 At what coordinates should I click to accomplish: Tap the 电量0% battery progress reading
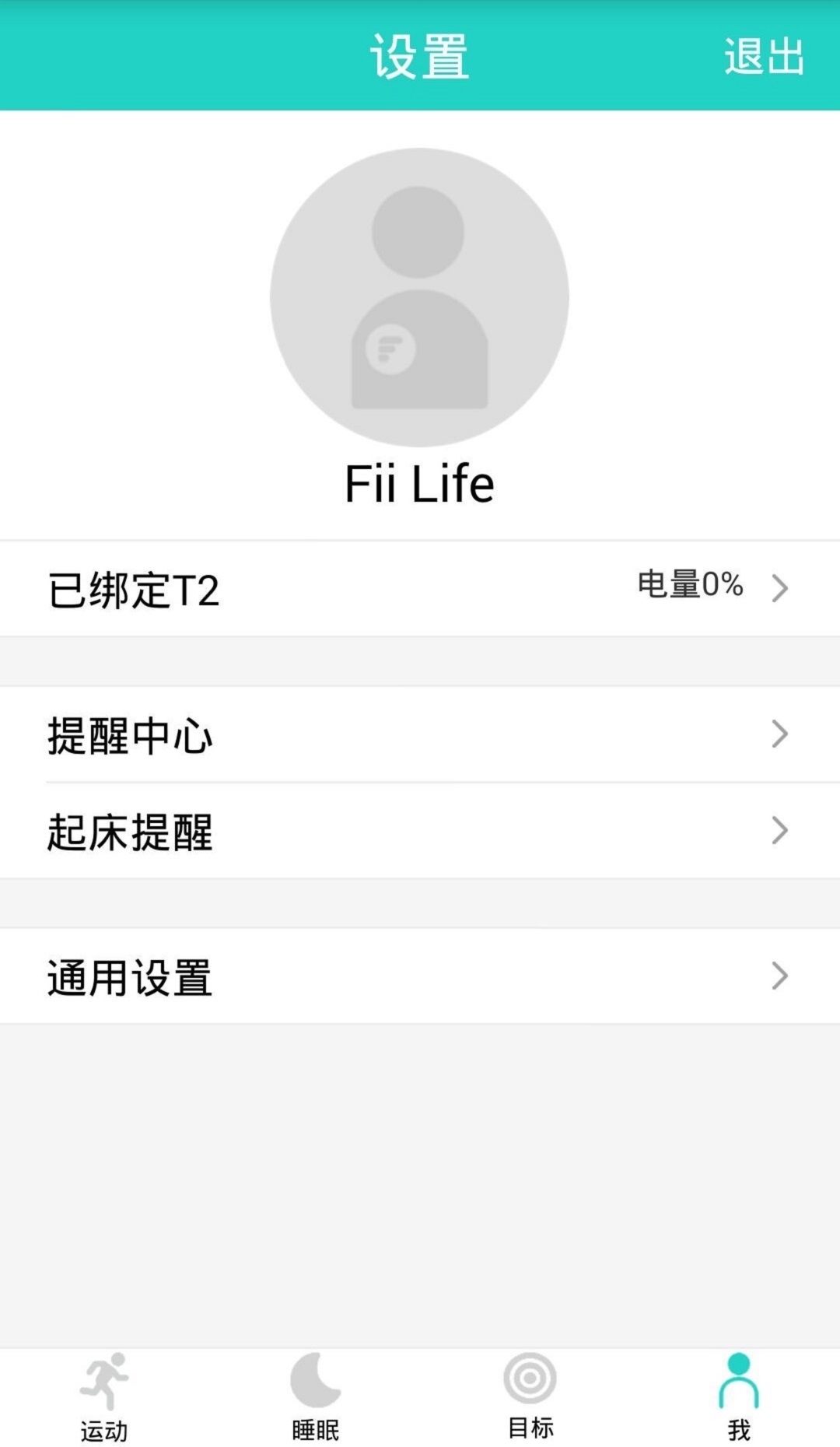[689, 589]
